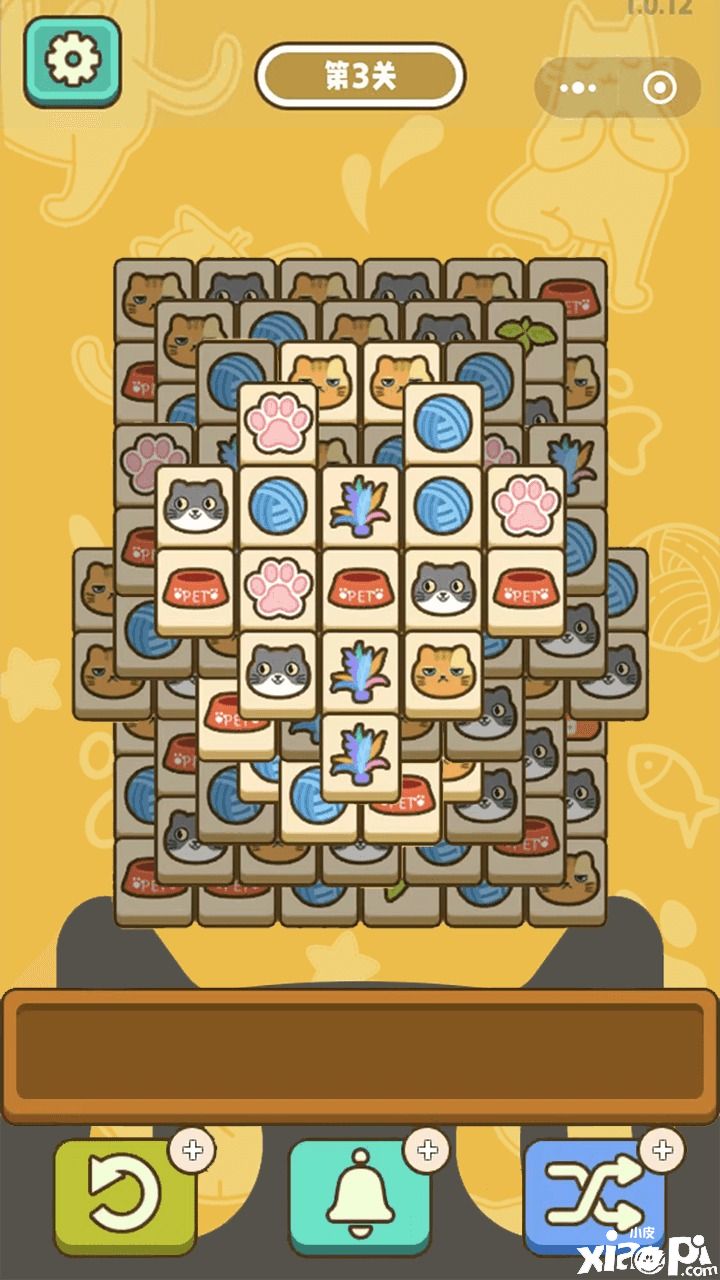Pick the pink paw tile above all the yarn tiles
The height and width of the screenshot is (1280, 720).
[277, 425]
